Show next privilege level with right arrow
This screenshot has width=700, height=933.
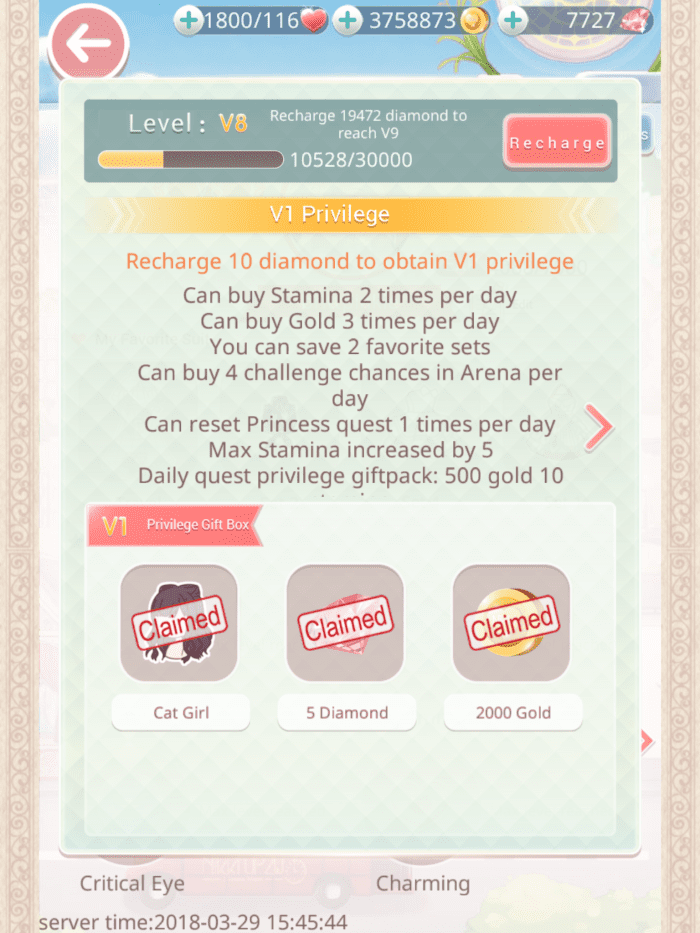598,428
